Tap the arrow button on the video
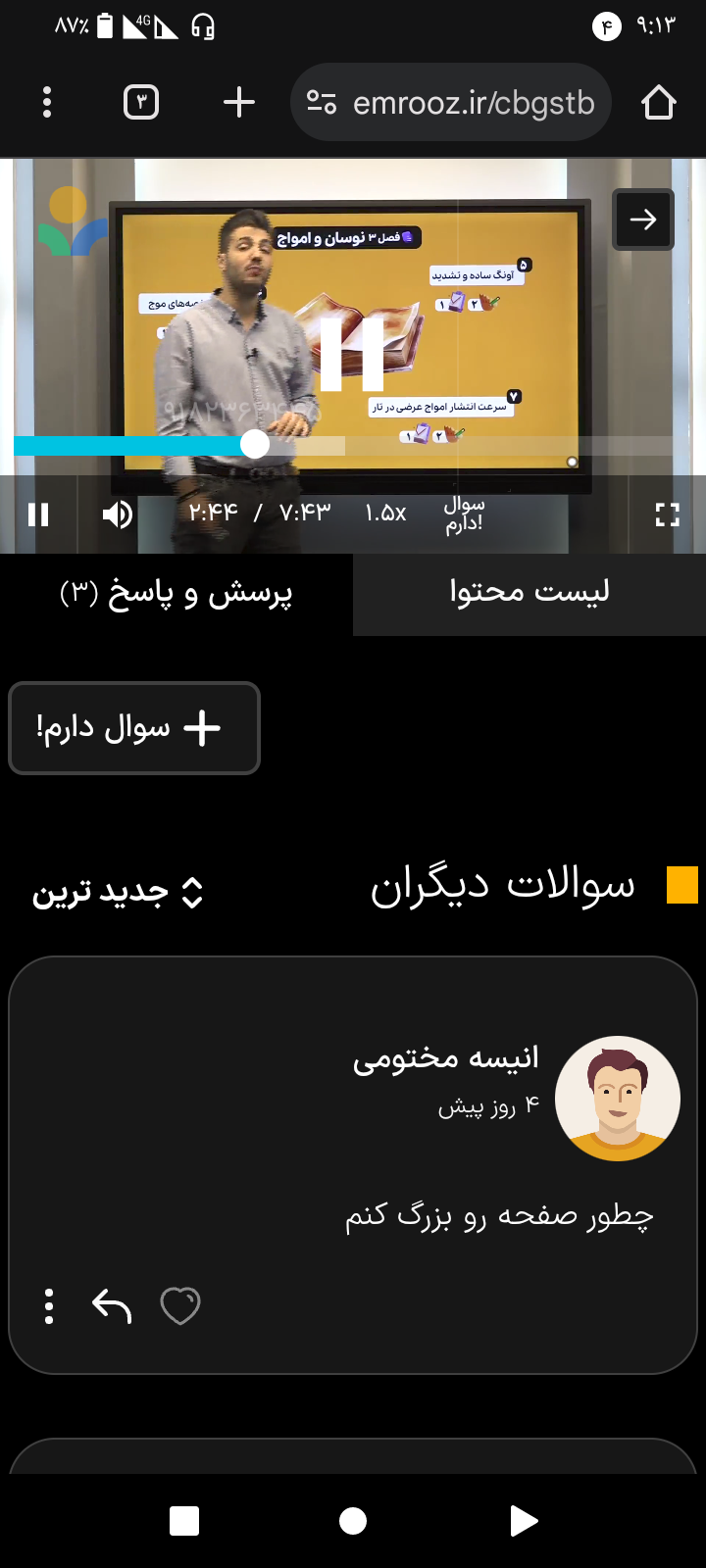Screen dimensions: 706x1568 [643, 220]
